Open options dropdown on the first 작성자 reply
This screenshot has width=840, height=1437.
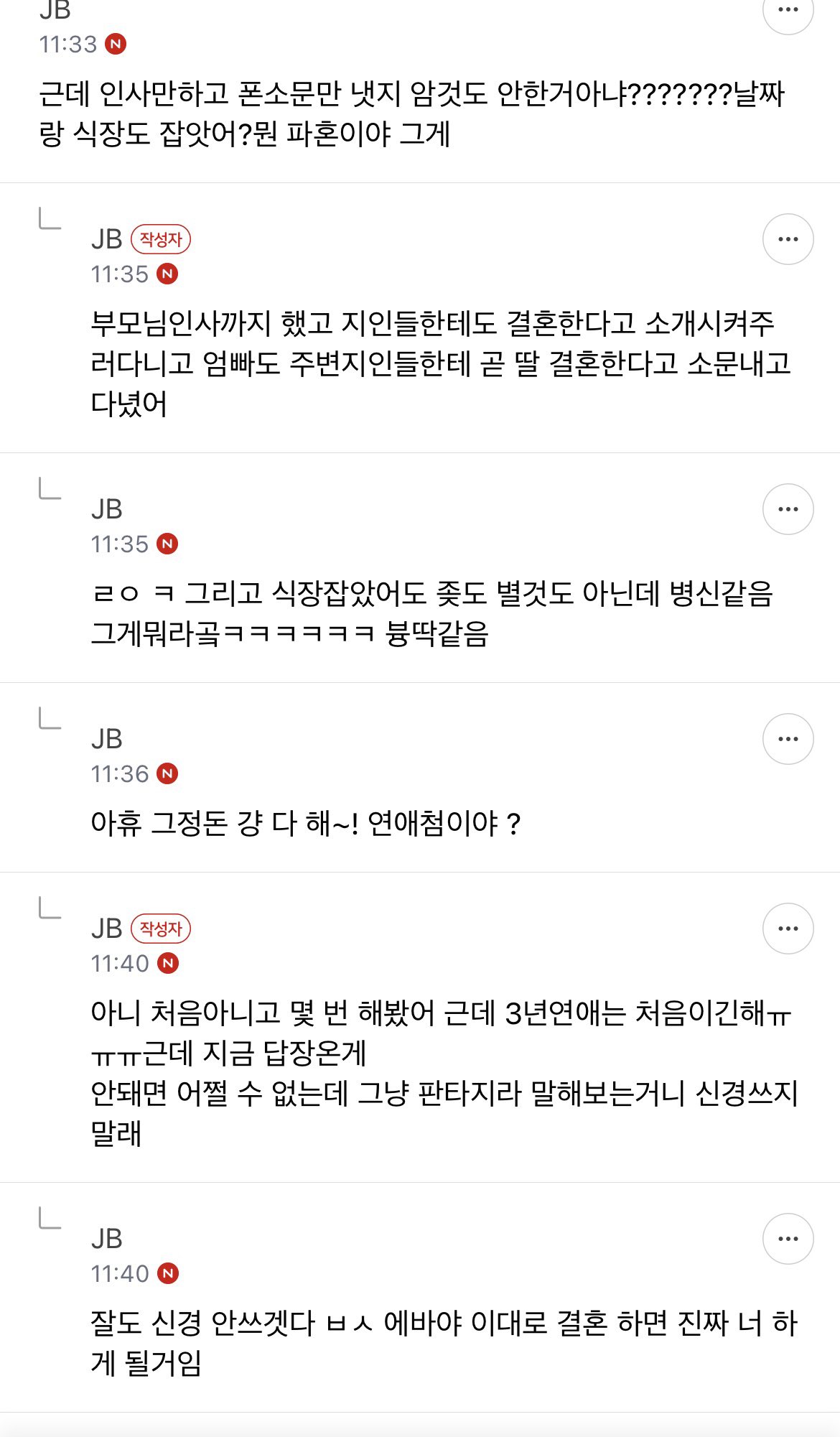point(790,238)
